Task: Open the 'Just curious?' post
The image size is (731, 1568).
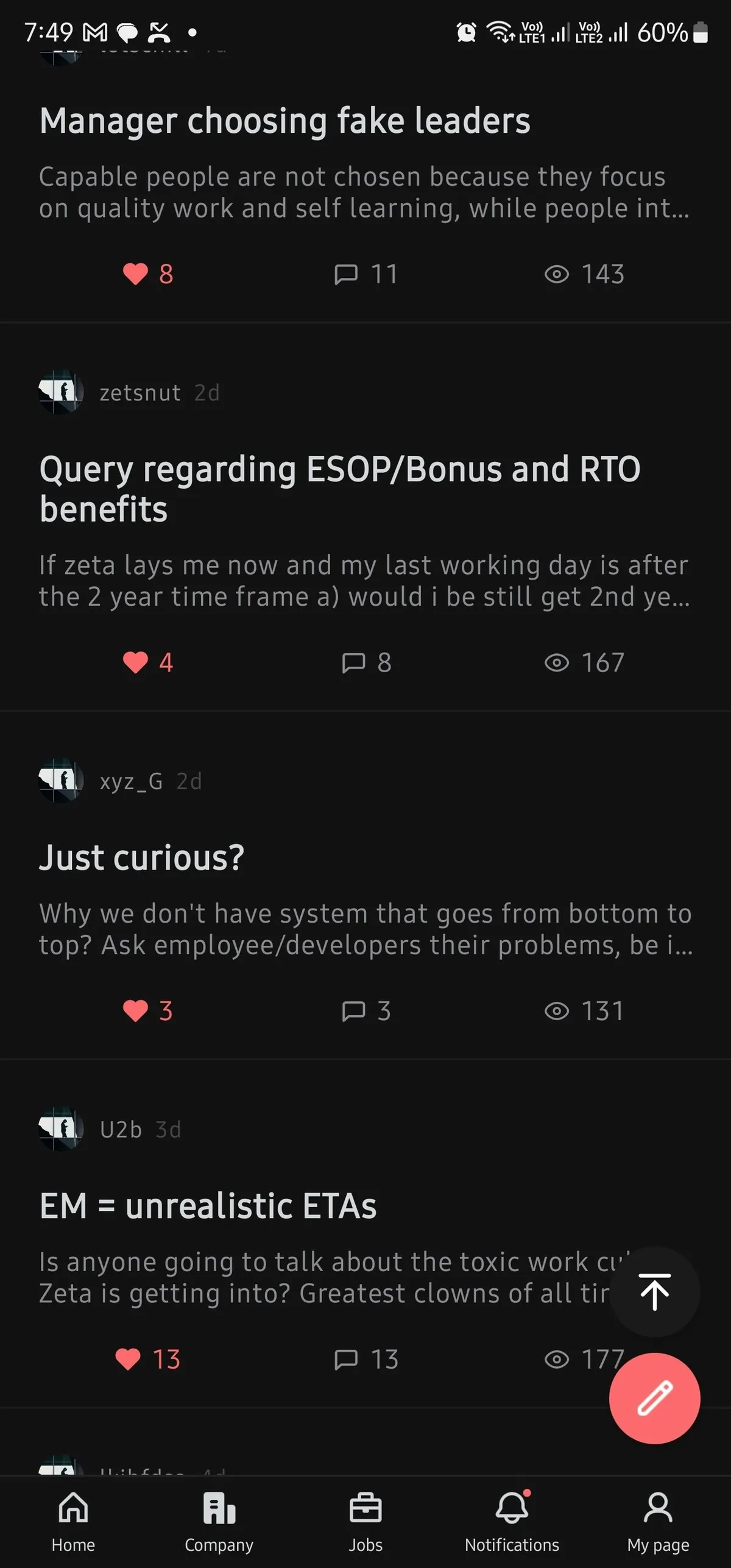Action: point(142,857)
